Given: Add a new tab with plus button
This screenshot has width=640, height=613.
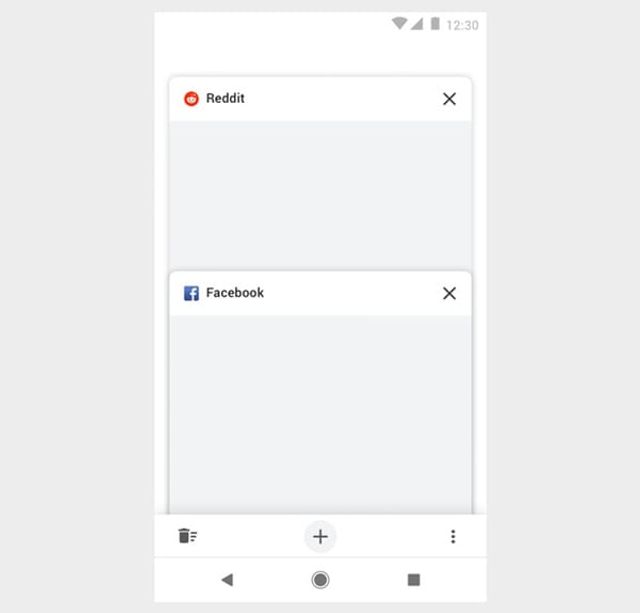Looking at the screenshot, I should [320, 537].
